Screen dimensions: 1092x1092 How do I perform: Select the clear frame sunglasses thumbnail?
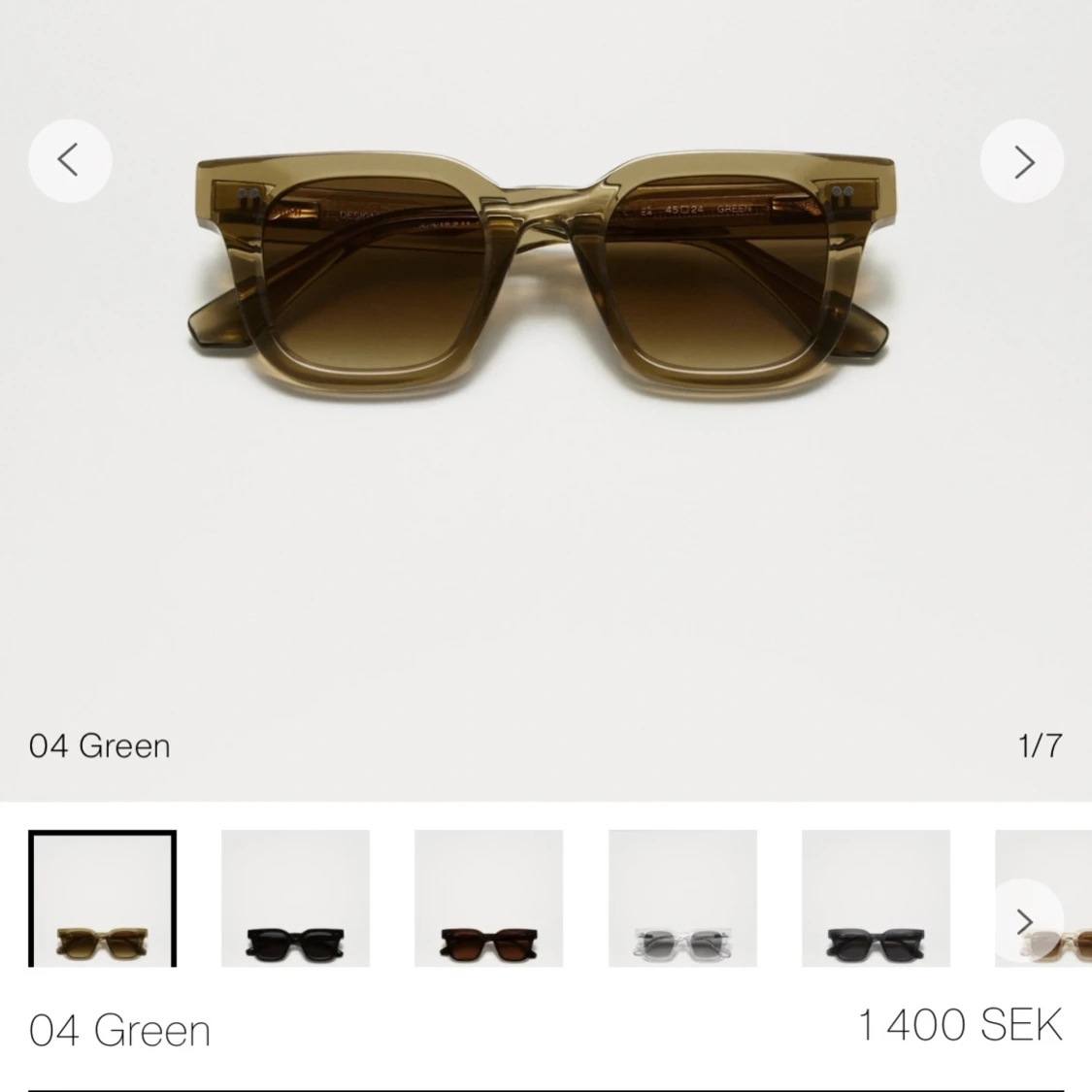[682, 899]
